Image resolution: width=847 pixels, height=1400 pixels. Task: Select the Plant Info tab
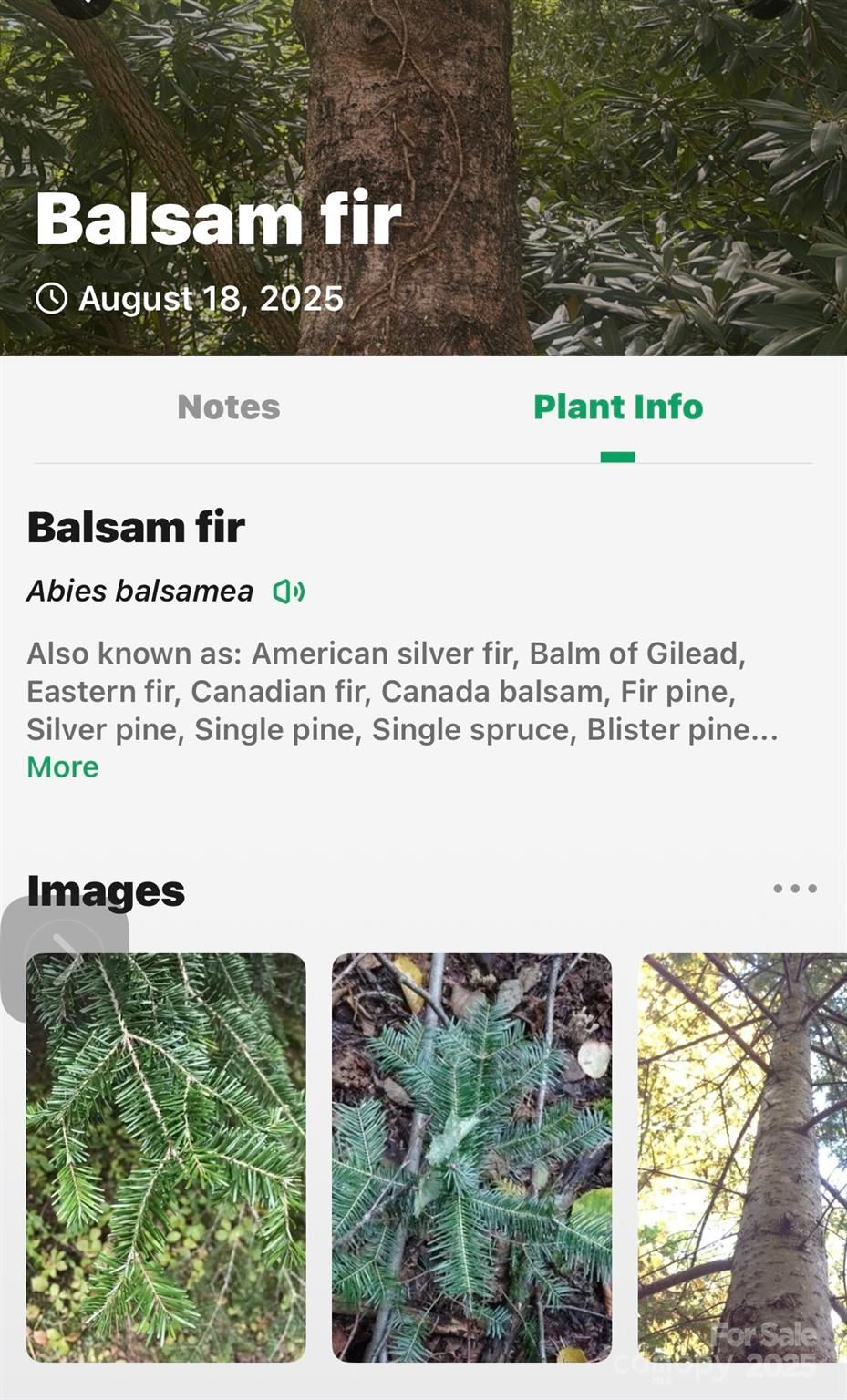pos(617,407)
